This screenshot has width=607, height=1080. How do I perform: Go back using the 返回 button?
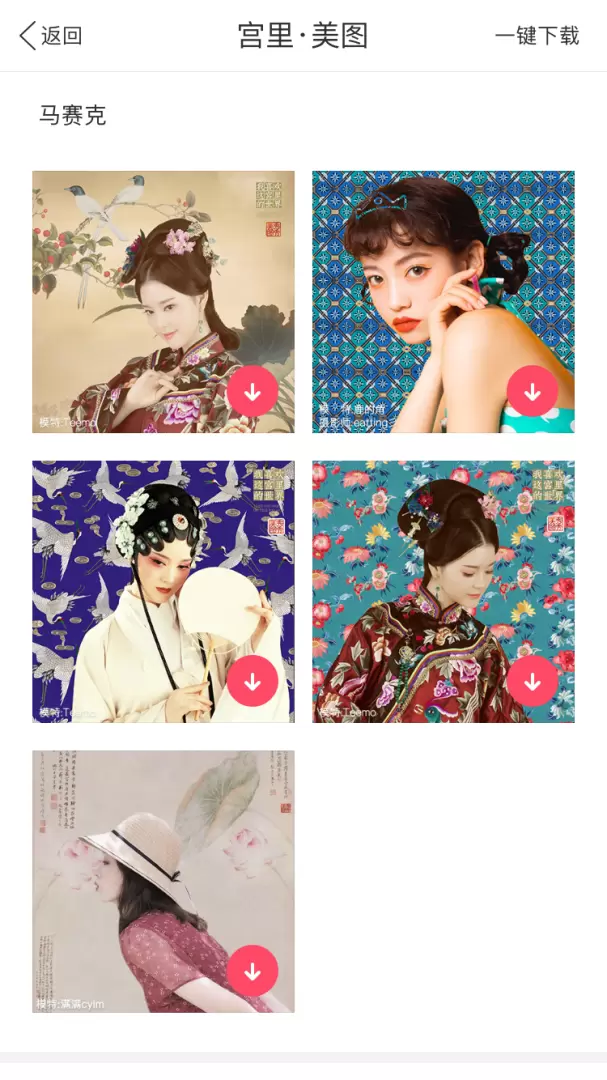click(51, 36)
